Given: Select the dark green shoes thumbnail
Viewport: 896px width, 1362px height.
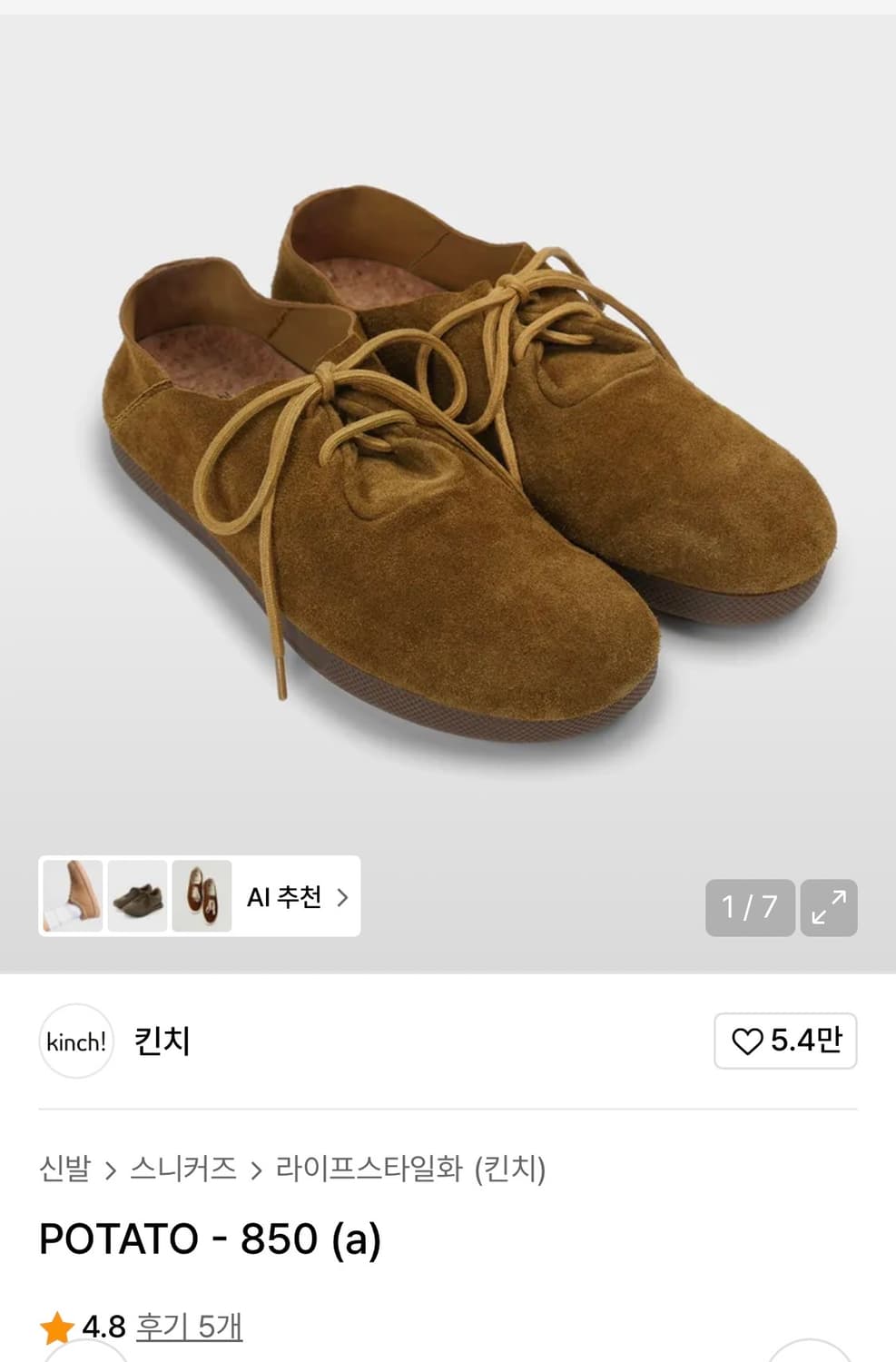Looking at the screenshot, I should [138, 897].
